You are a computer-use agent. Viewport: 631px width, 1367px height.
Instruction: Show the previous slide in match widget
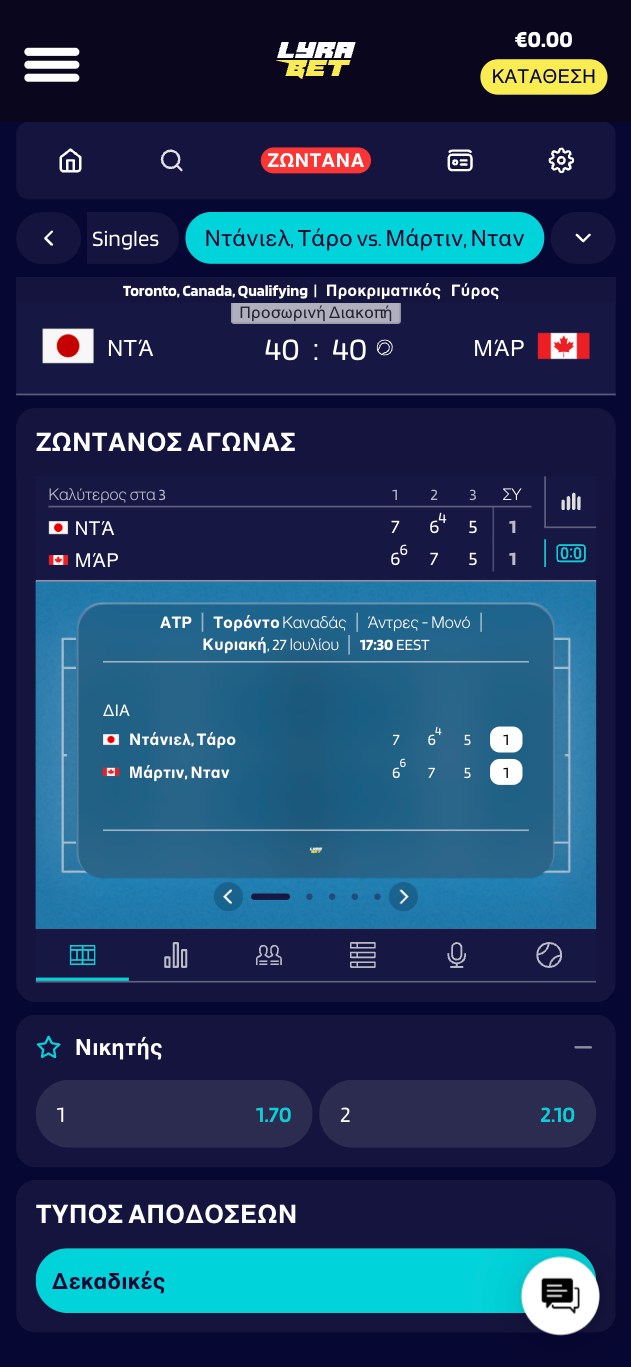point(228,897)
